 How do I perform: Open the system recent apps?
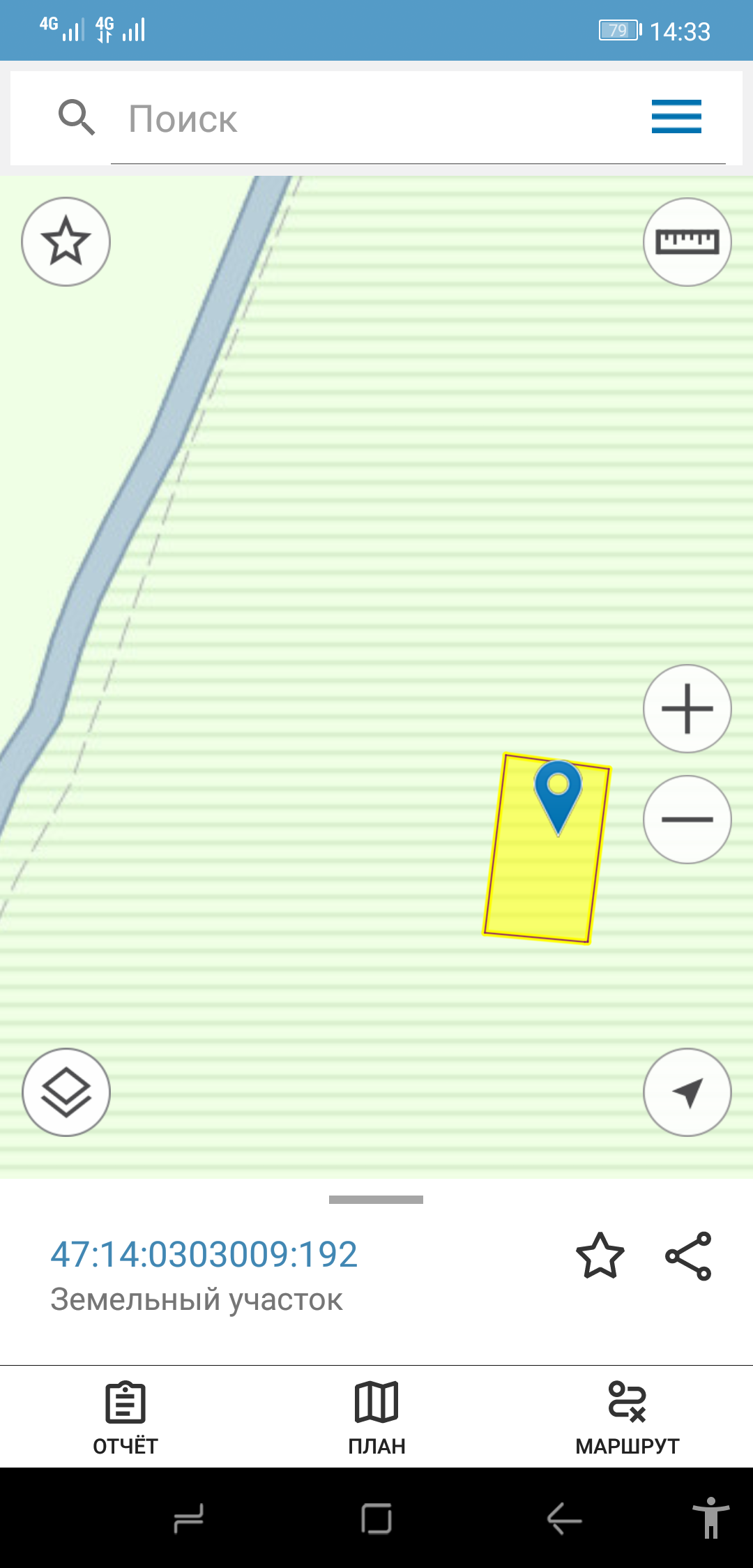(x=188, y=1518)
